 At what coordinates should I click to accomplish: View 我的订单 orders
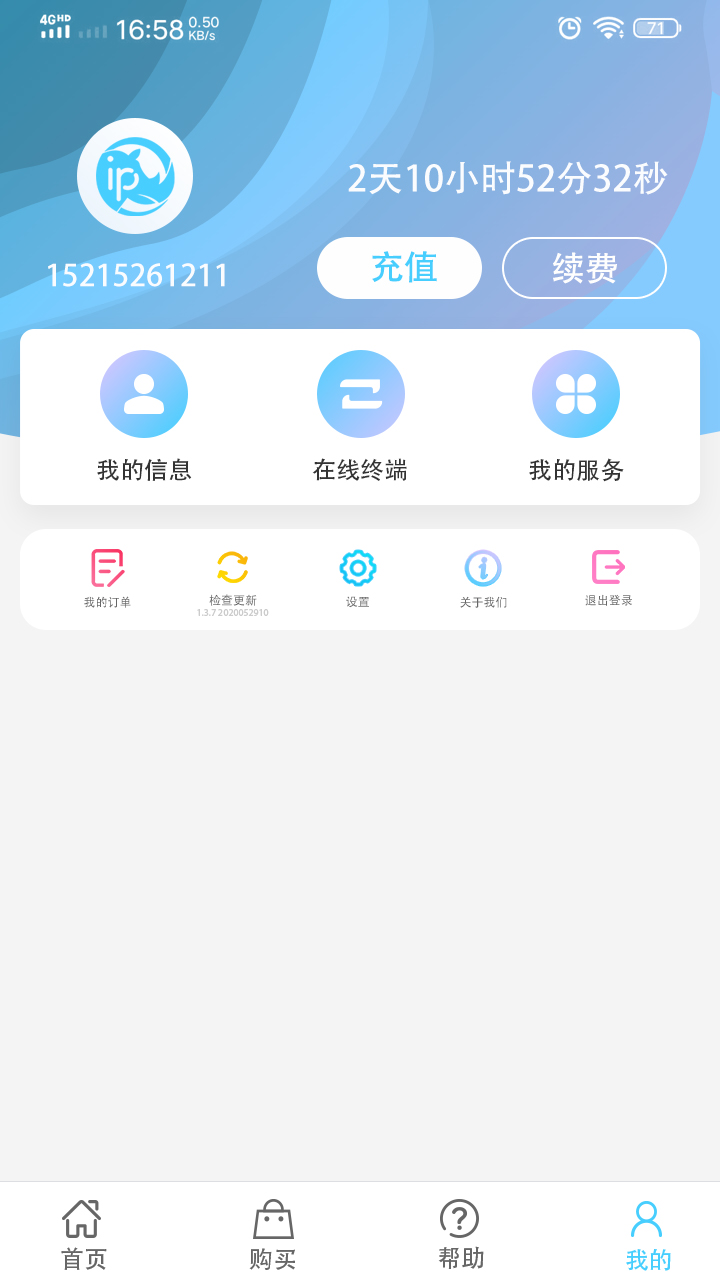click(x=108, y=579)
